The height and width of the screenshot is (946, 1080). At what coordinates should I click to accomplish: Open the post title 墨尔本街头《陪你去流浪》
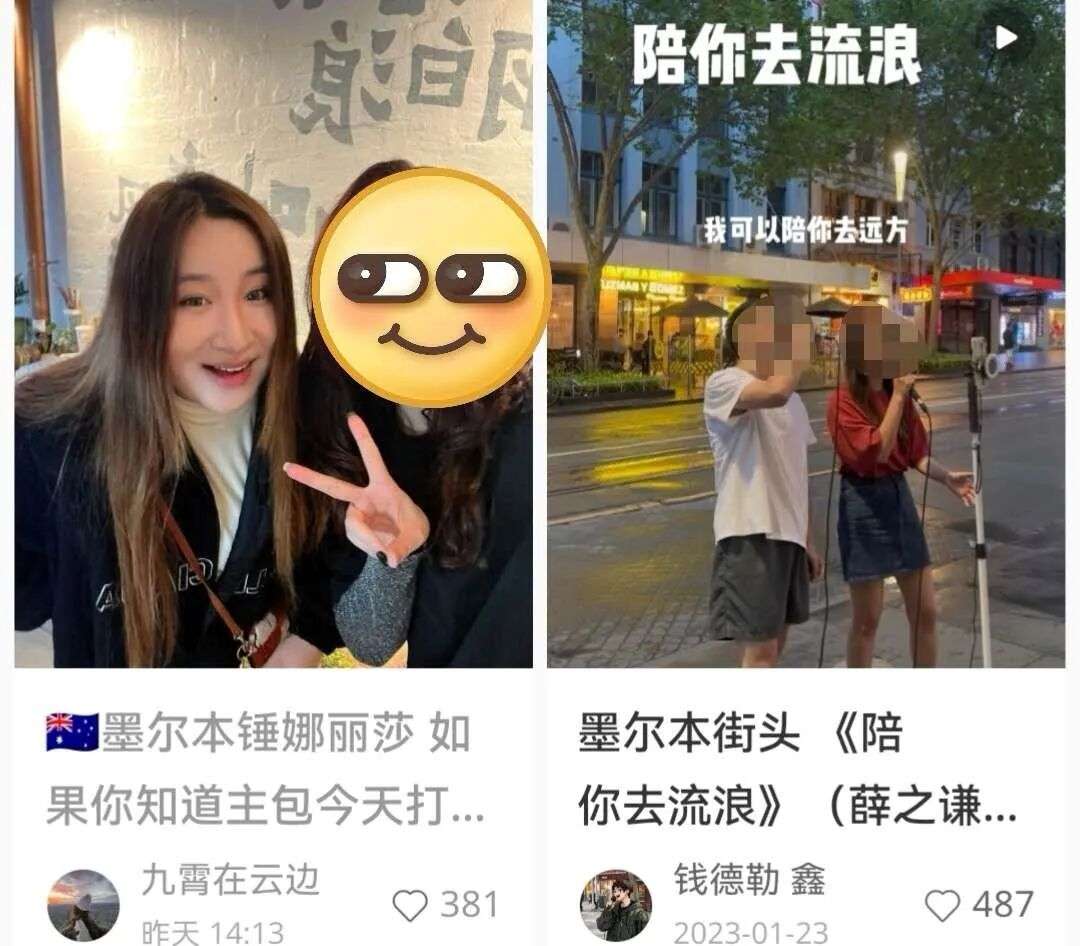coord(797,771)
